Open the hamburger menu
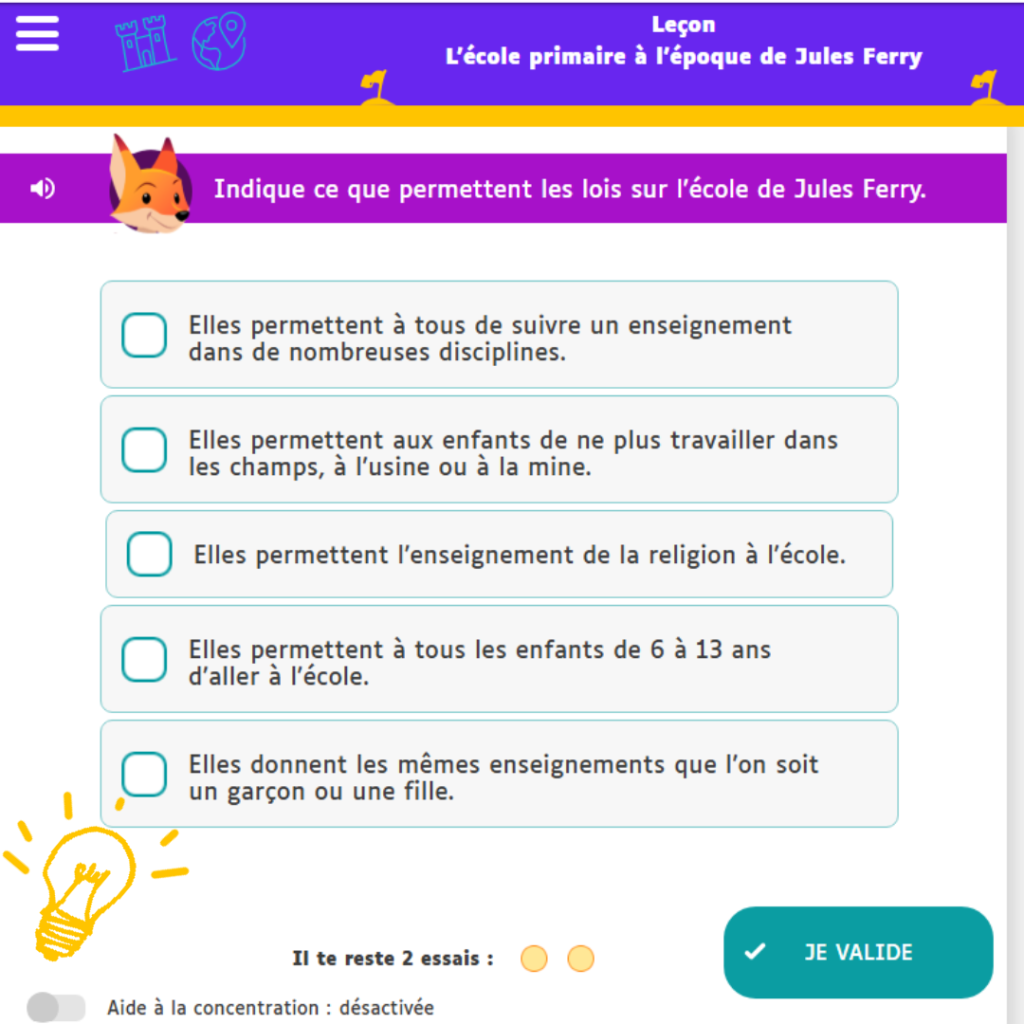The image size is (1024, 1024). pos(37,34)
